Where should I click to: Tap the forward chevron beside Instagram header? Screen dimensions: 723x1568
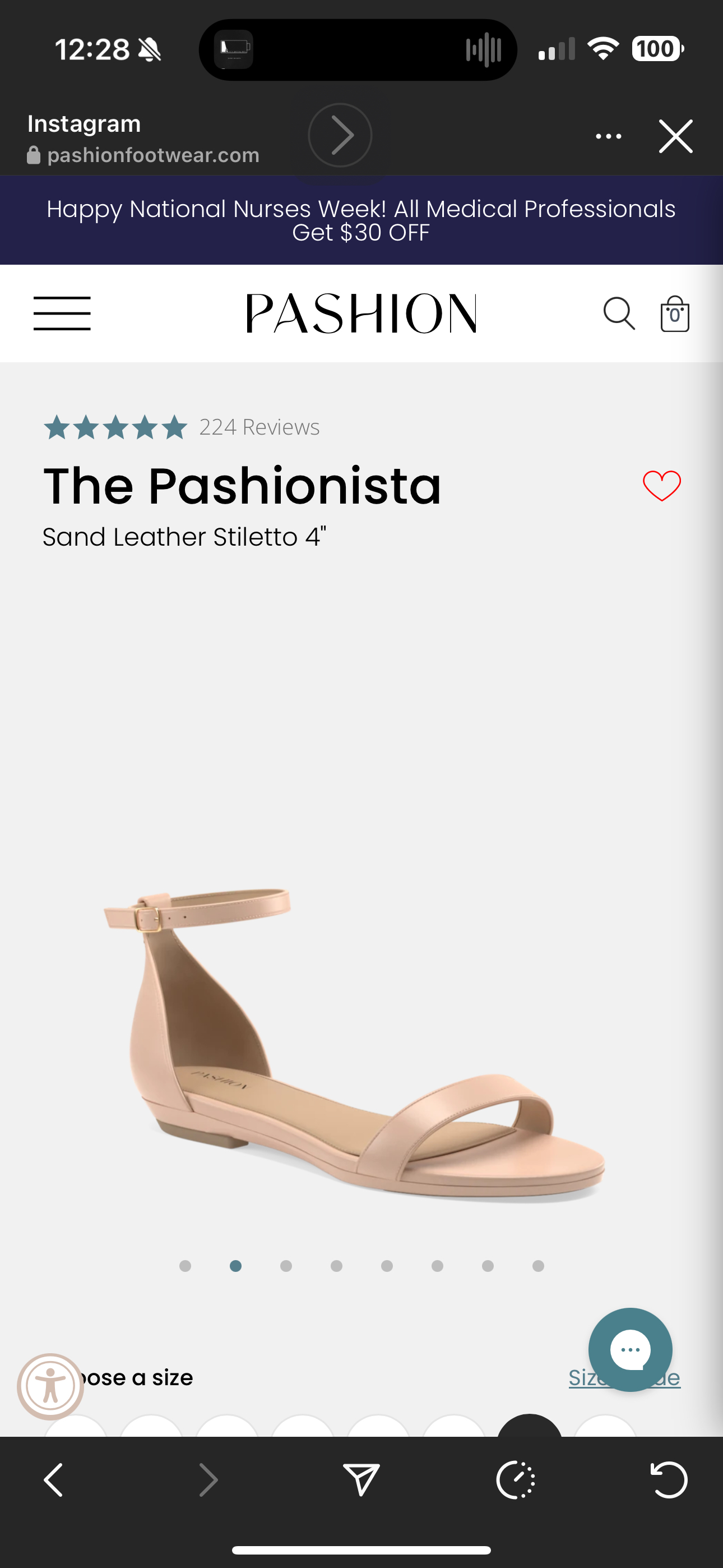340,136
